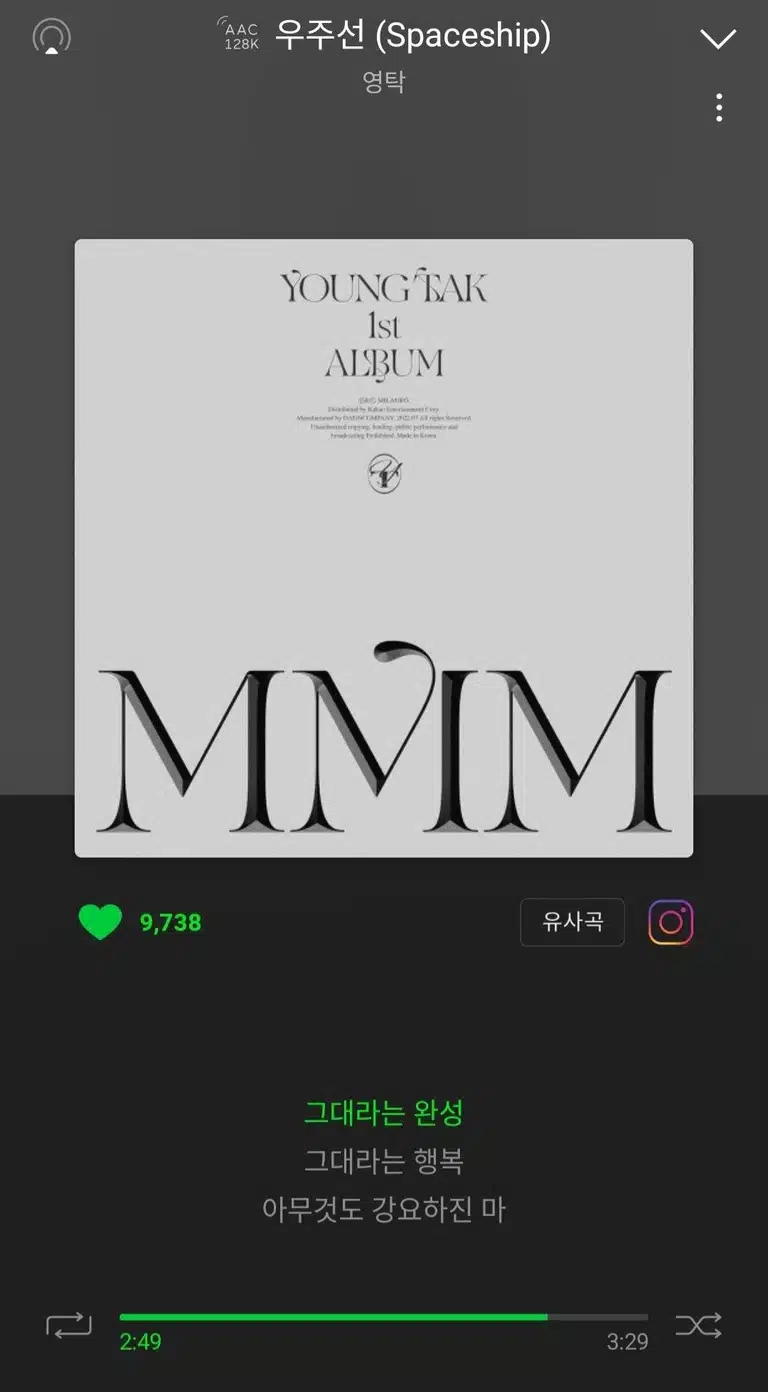Collapse the player with the down chevron
The width and height of the screenshot is (768, 1392).
718,39
